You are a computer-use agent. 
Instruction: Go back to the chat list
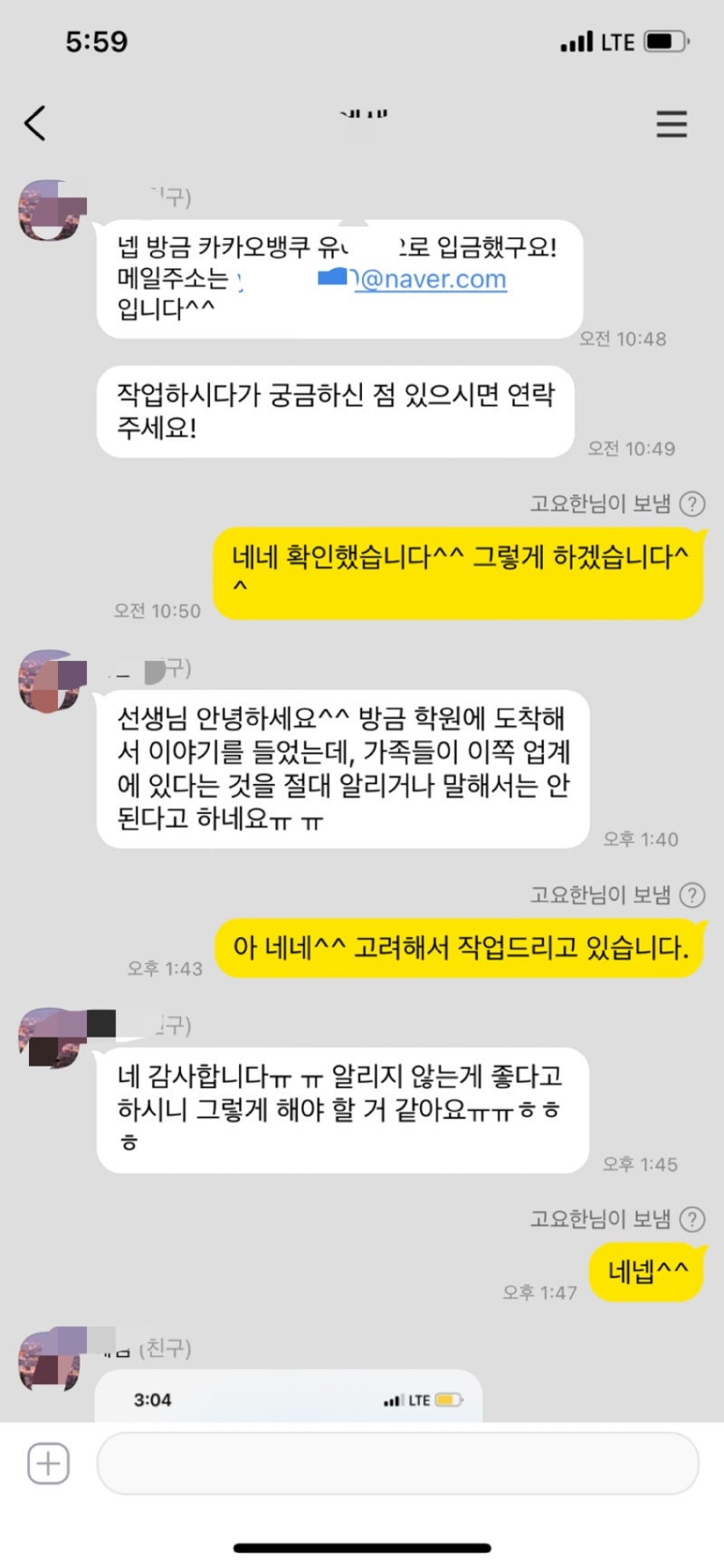[x=35, y=123]
